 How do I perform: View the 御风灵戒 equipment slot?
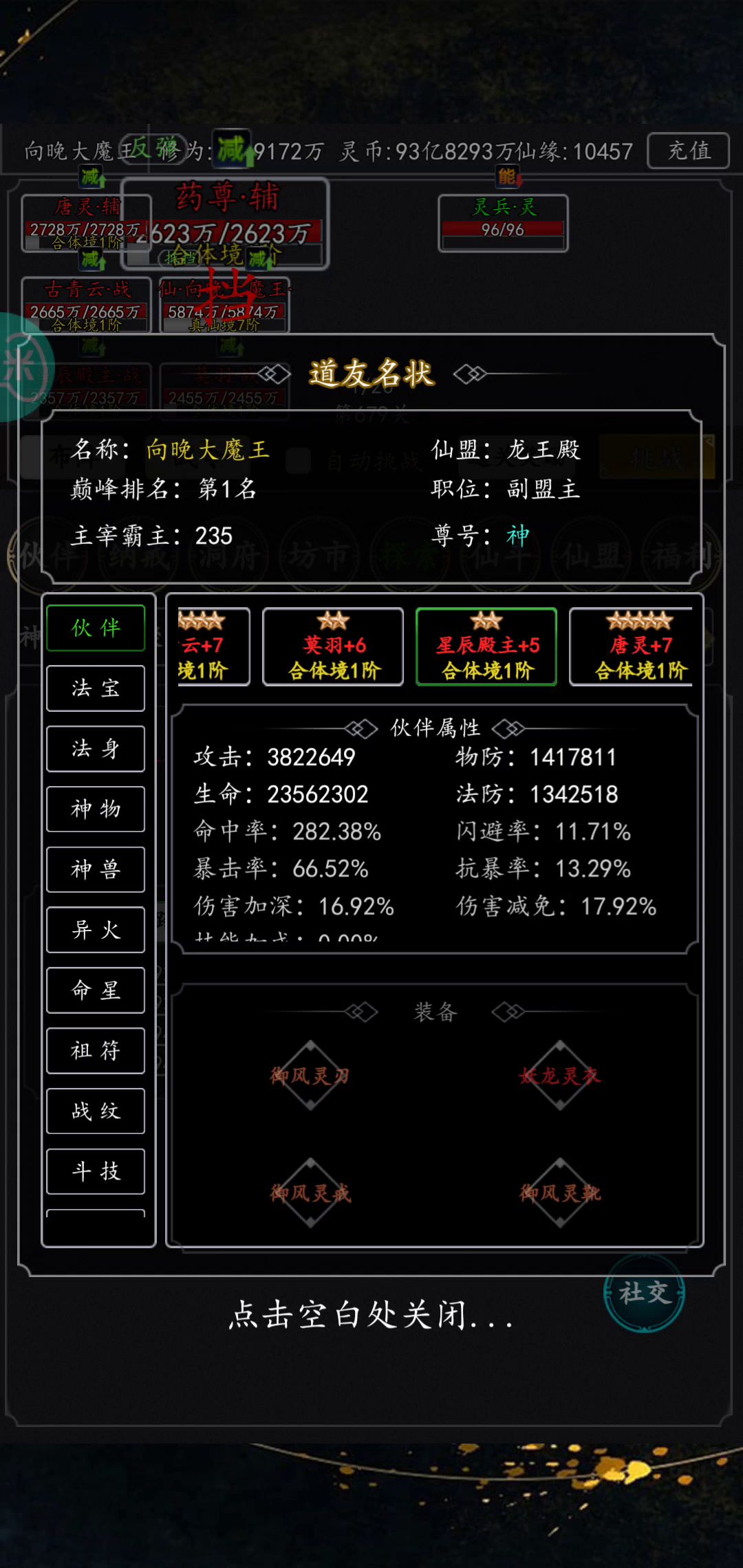(310, 1193)
